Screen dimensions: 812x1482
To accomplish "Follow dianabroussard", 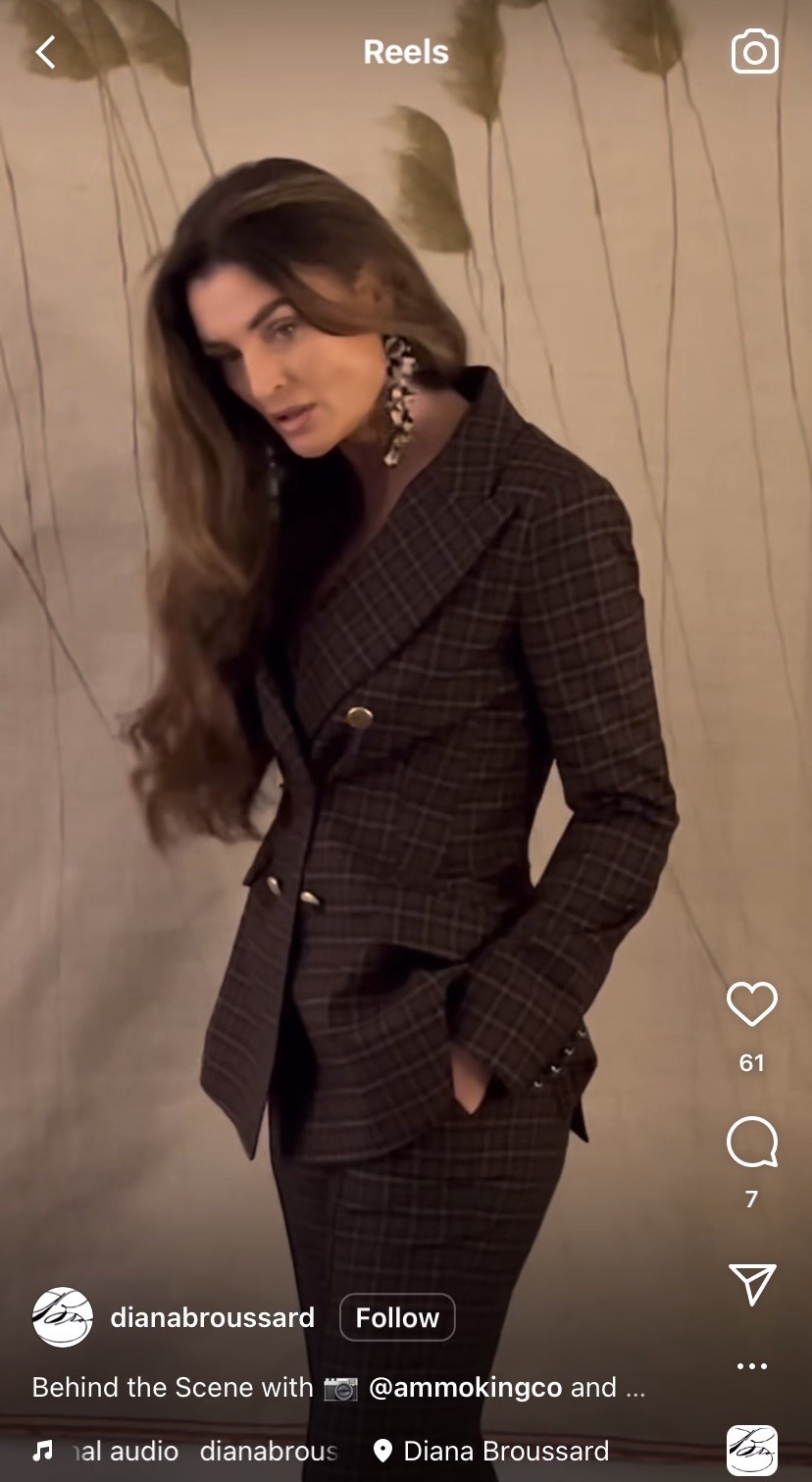I will [x=397, y=1317].
